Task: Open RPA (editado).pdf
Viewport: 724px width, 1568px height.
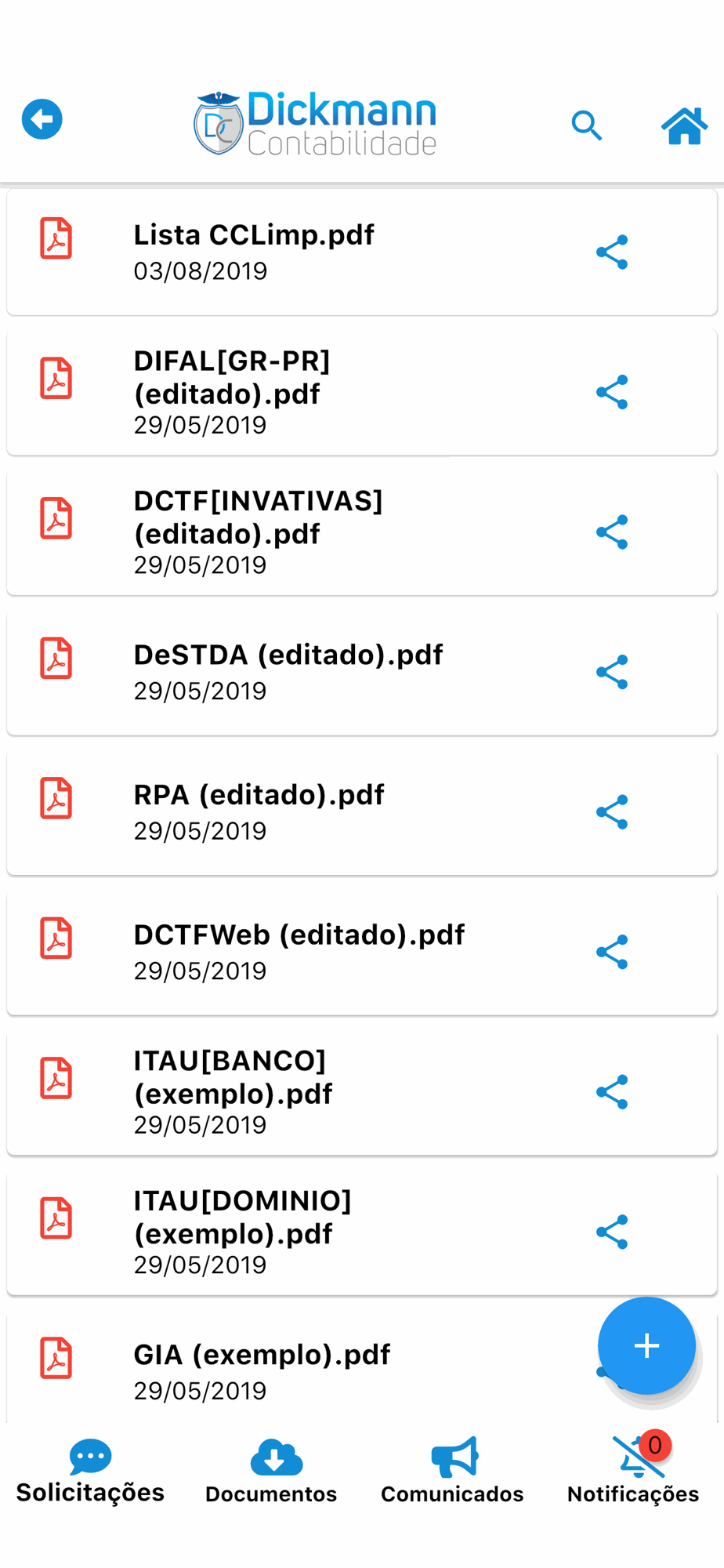Action: pos(362,812)
